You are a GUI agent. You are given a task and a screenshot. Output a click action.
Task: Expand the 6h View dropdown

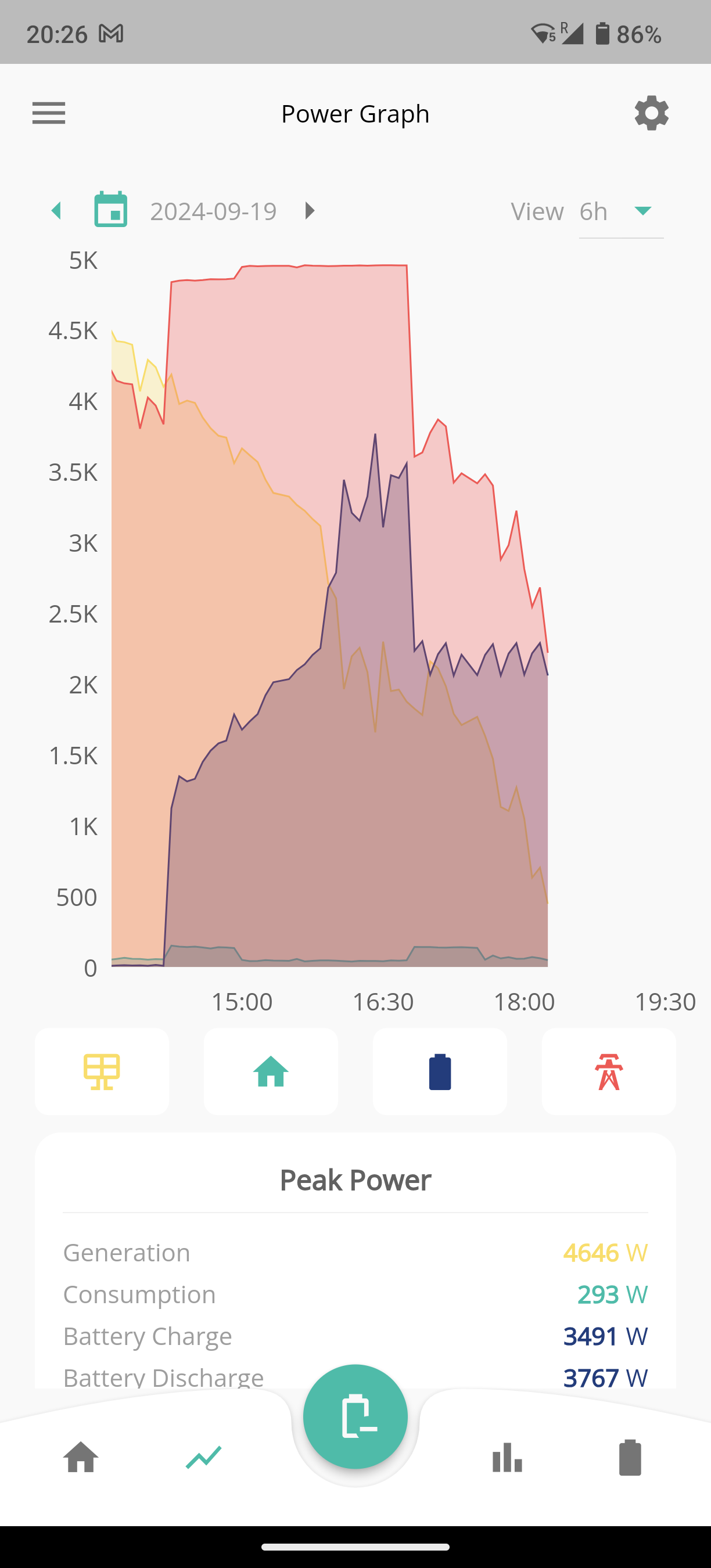(621, 212)
